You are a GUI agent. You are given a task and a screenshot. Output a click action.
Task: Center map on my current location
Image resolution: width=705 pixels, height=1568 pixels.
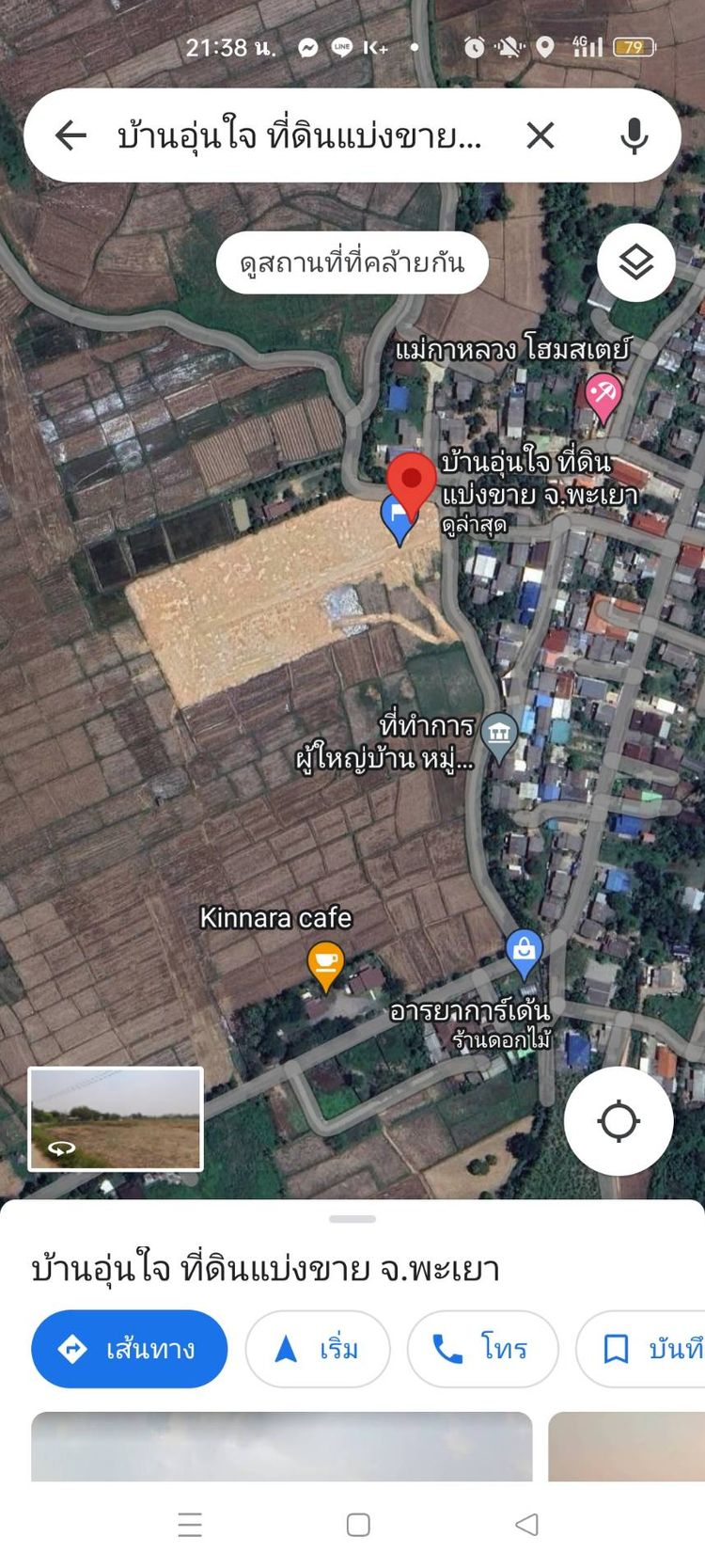[x=619, y=1121]
